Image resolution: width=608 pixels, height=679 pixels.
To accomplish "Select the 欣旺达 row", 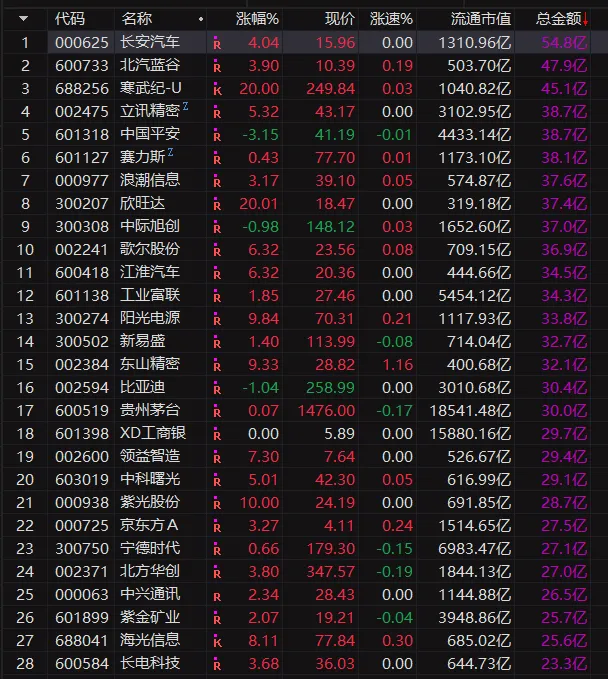I will pyautogui.click(x=297, y=203).
